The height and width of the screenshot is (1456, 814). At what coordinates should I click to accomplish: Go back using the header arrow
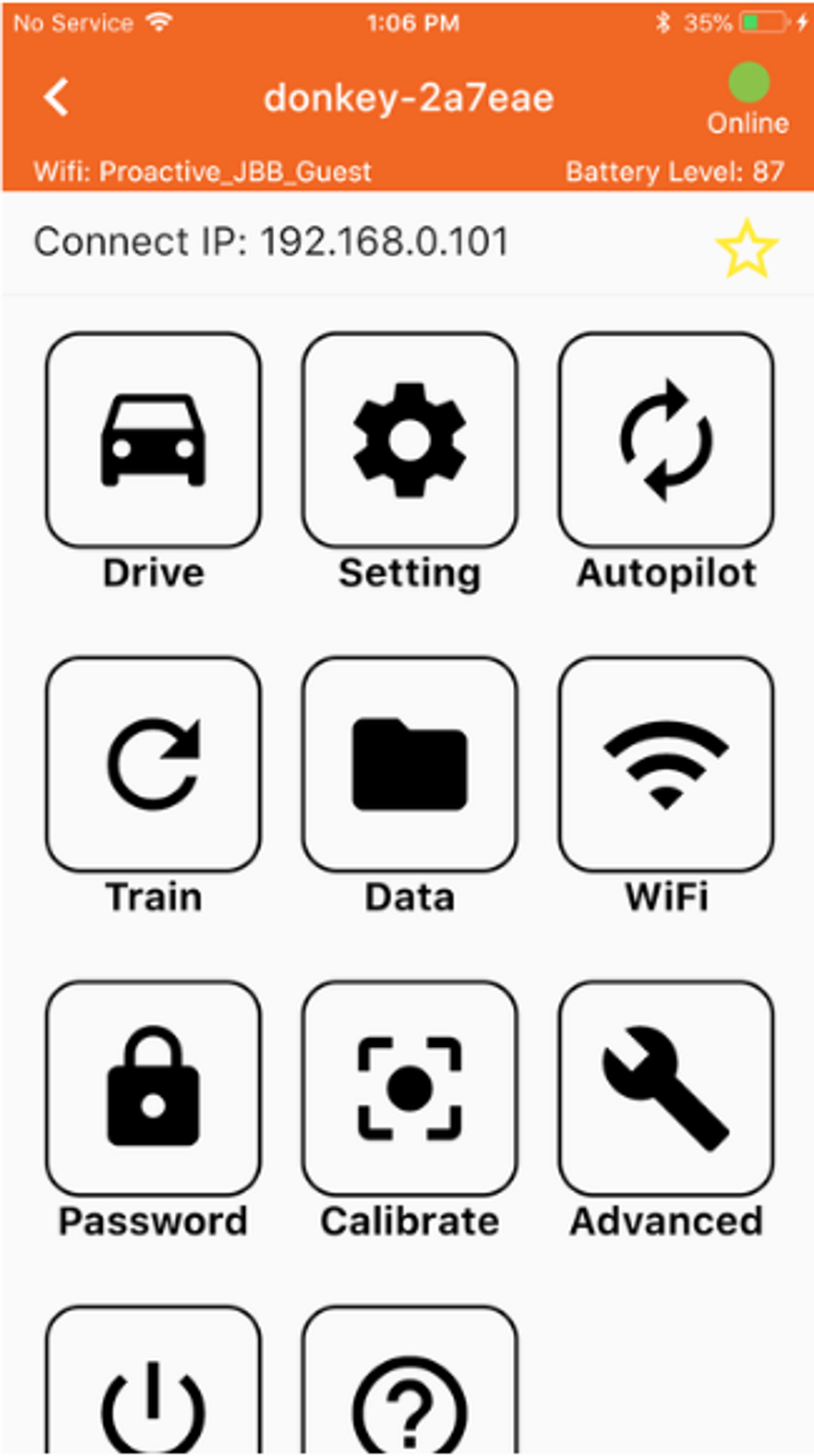56,97
